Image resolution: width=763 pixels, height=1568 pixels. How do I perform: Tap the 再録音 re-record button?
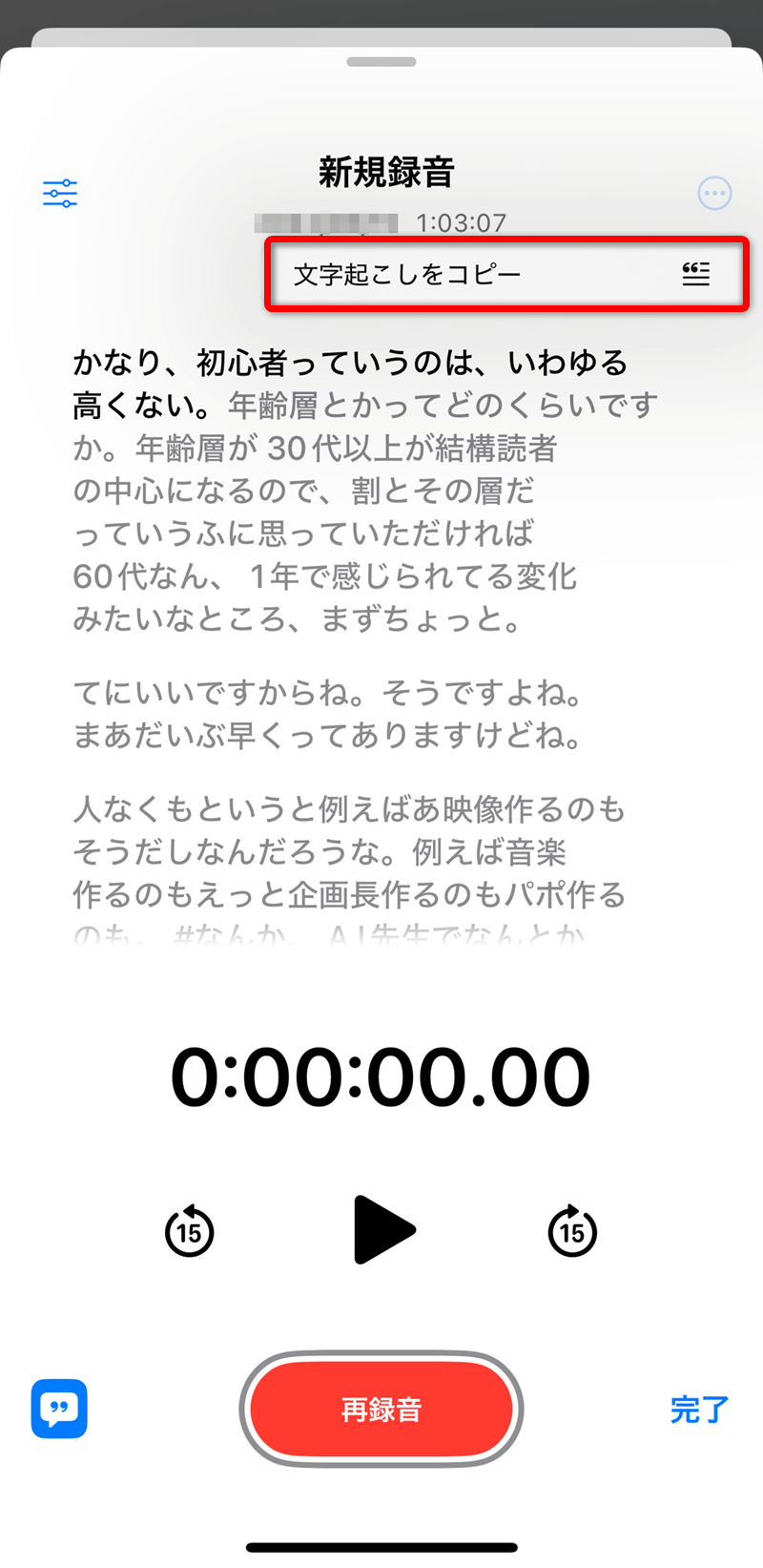point(381,1409)
